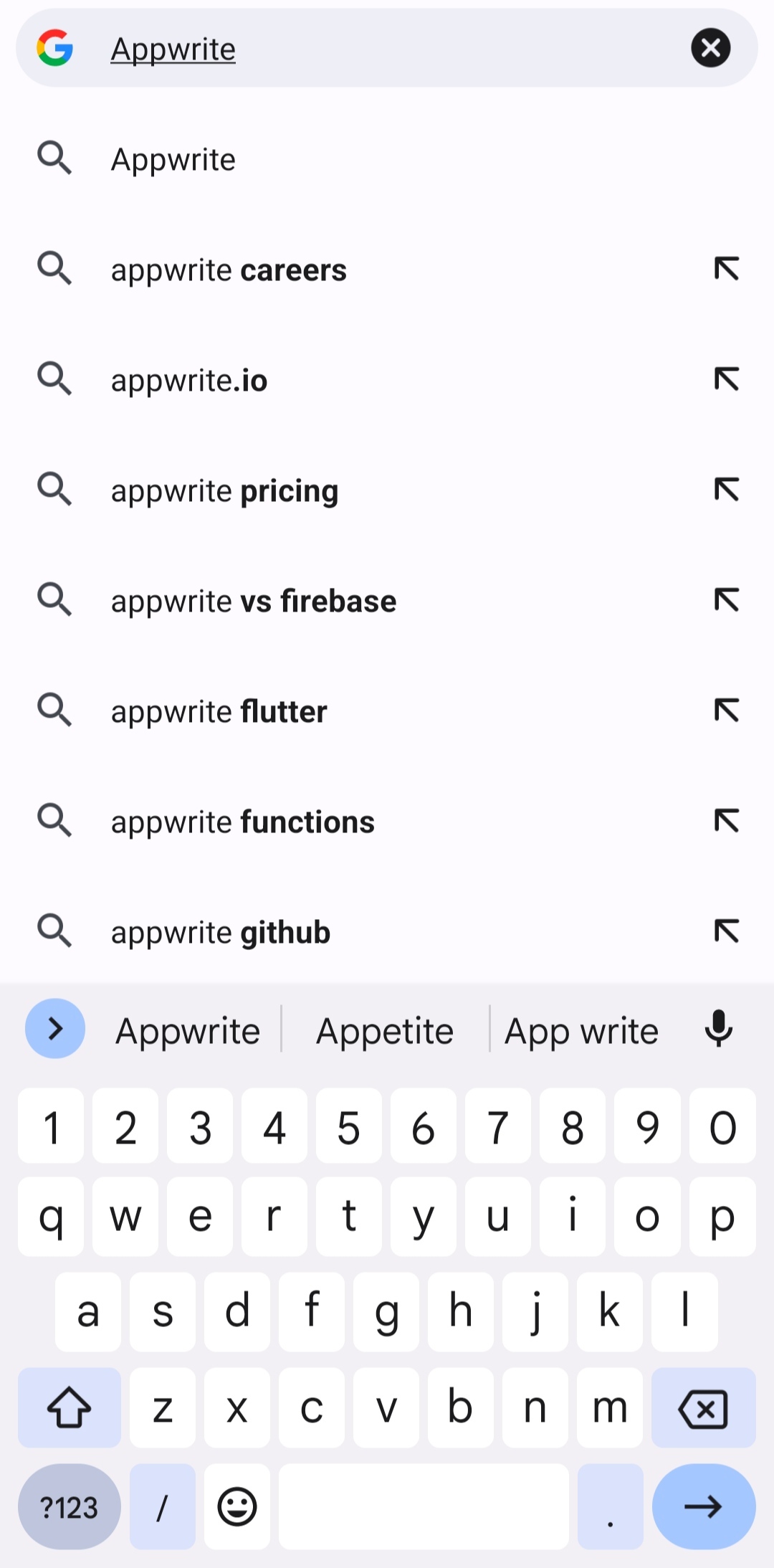Tap the Shift key on keyboard

point(69,1407)
